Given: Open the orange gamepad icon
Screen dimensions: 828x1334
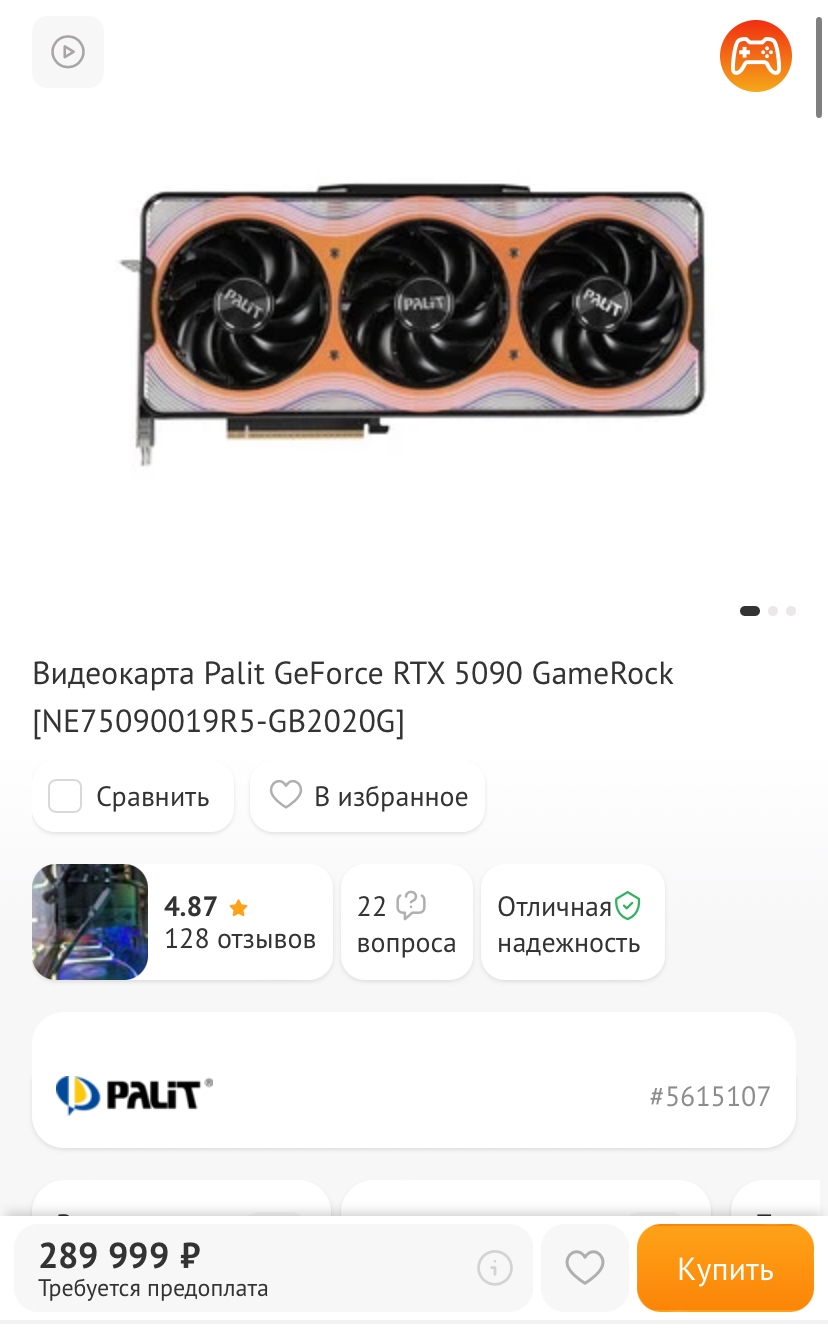Looking at the screenshot, I should (755, 56).
